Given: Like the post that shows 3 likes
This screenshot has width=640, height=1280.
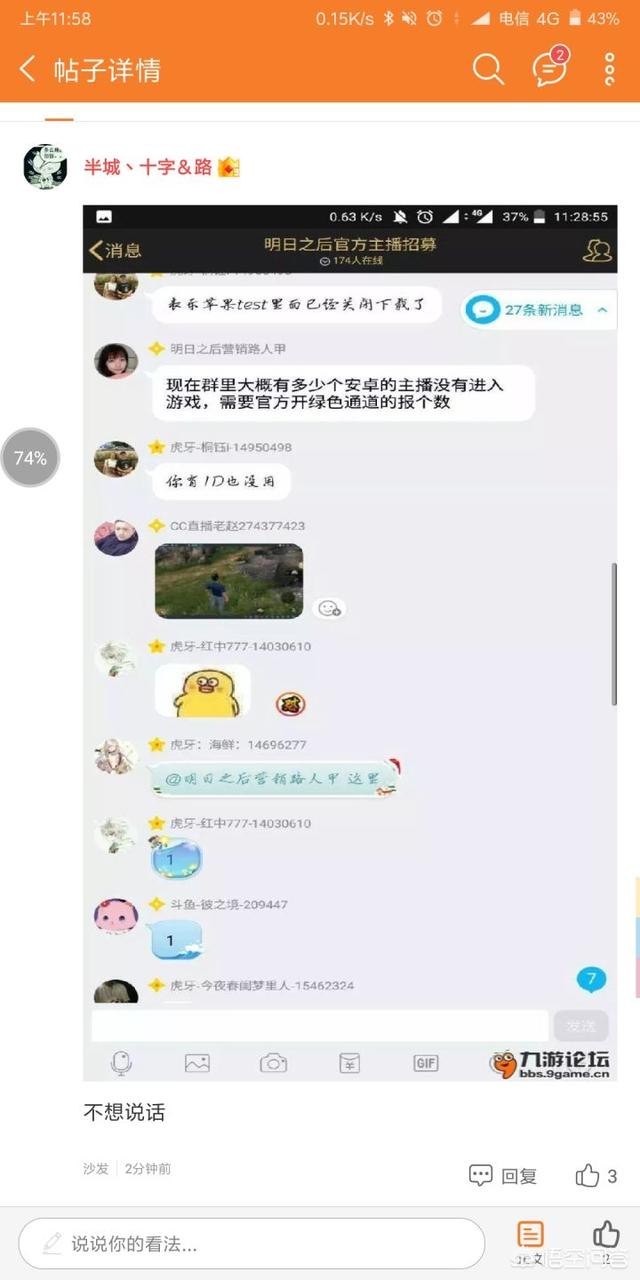Looking at the screenshot, I should pos(596,1176).
